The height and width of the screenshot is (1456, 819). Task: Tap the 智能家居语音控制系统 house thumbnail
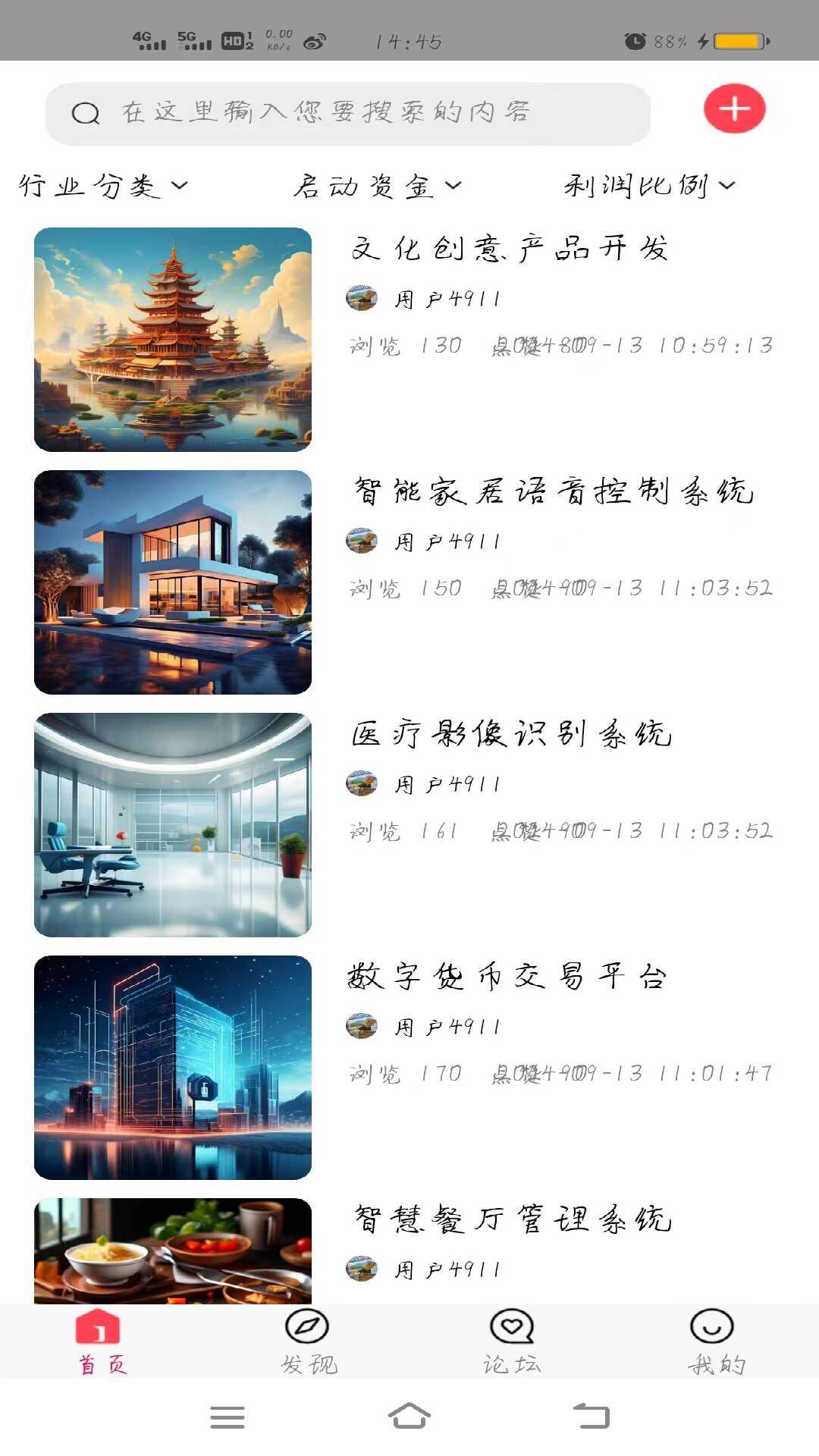tap(171, 582)
